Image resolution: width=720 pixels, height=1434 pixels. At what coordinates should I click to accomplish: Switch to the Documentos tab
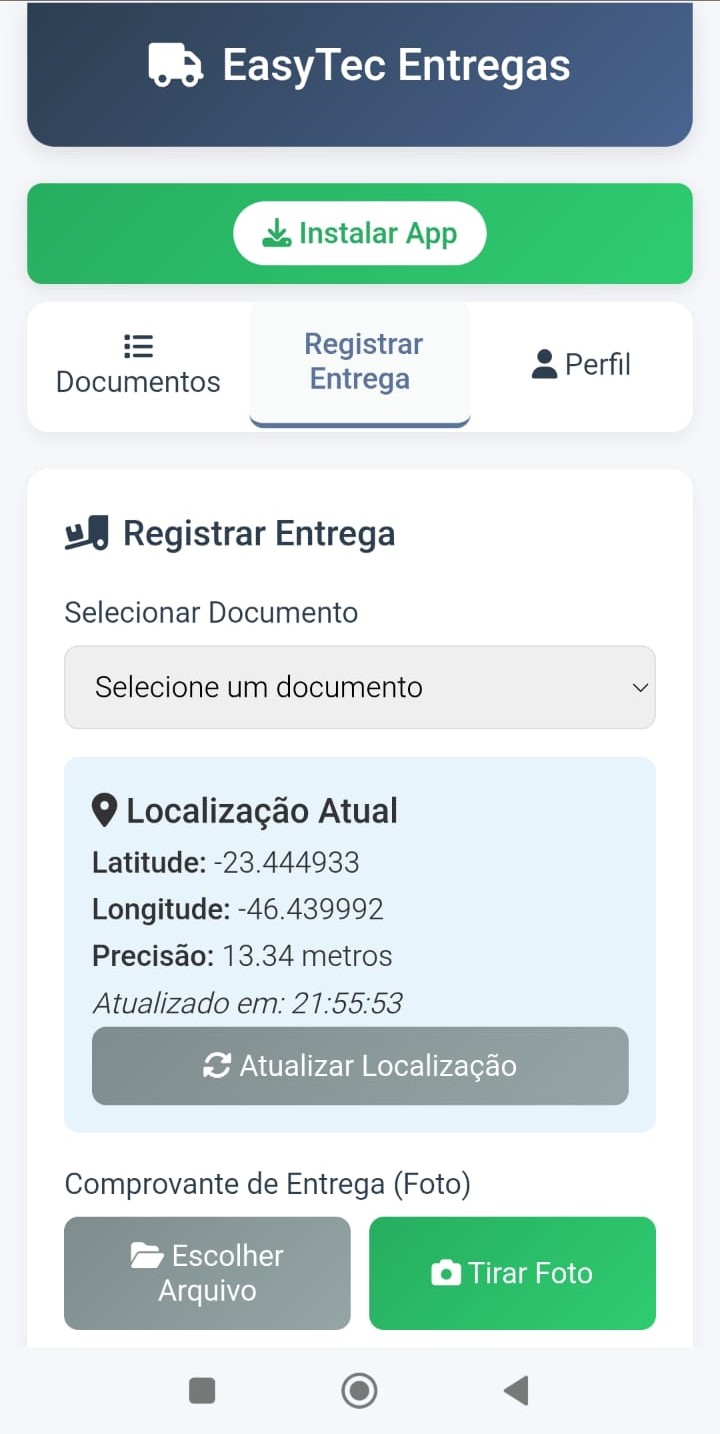138,365
